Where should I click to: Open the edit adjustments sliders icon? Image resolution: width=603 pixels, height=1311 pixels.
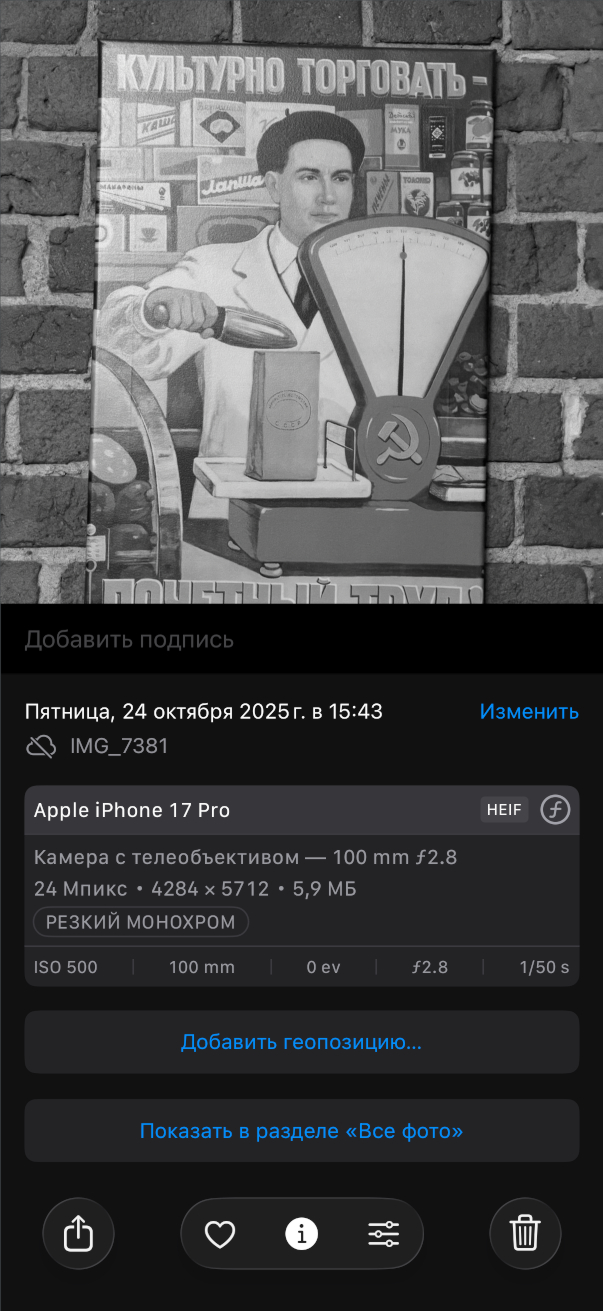pos(383,1234)
